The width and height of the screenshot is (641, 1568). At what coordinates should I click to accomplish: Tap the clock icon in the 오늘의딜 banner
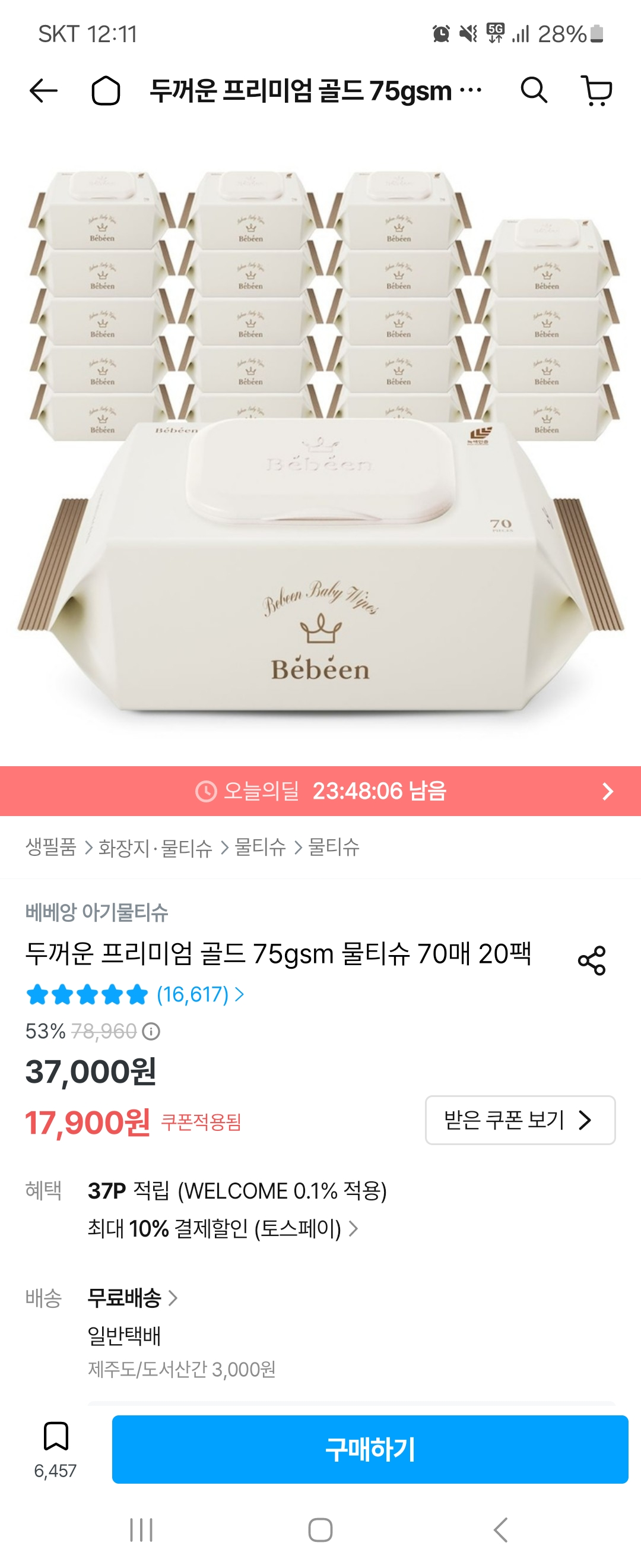point(206,792)
